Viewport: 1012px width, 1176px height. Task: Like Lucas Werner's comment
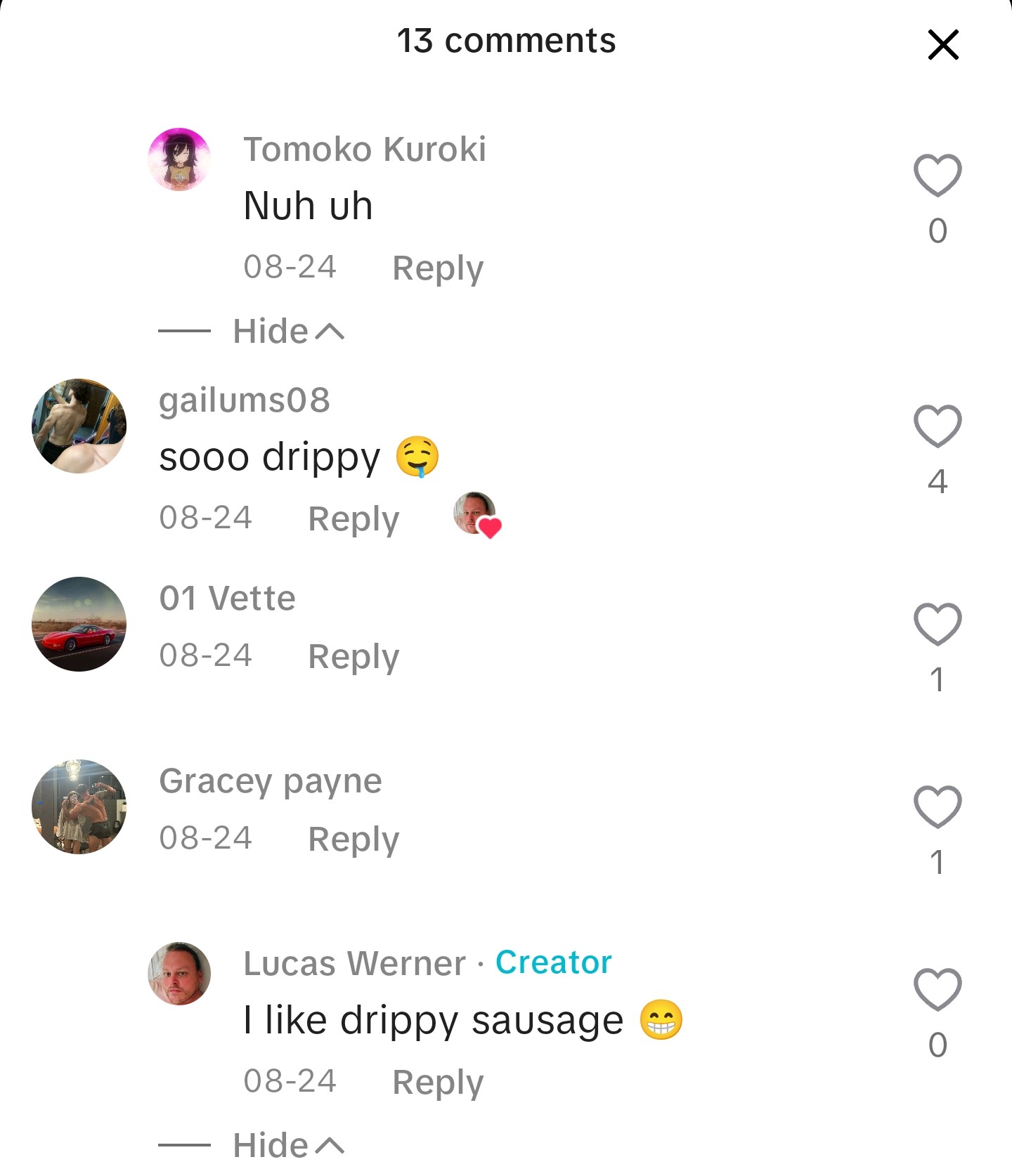coord(938,990)
